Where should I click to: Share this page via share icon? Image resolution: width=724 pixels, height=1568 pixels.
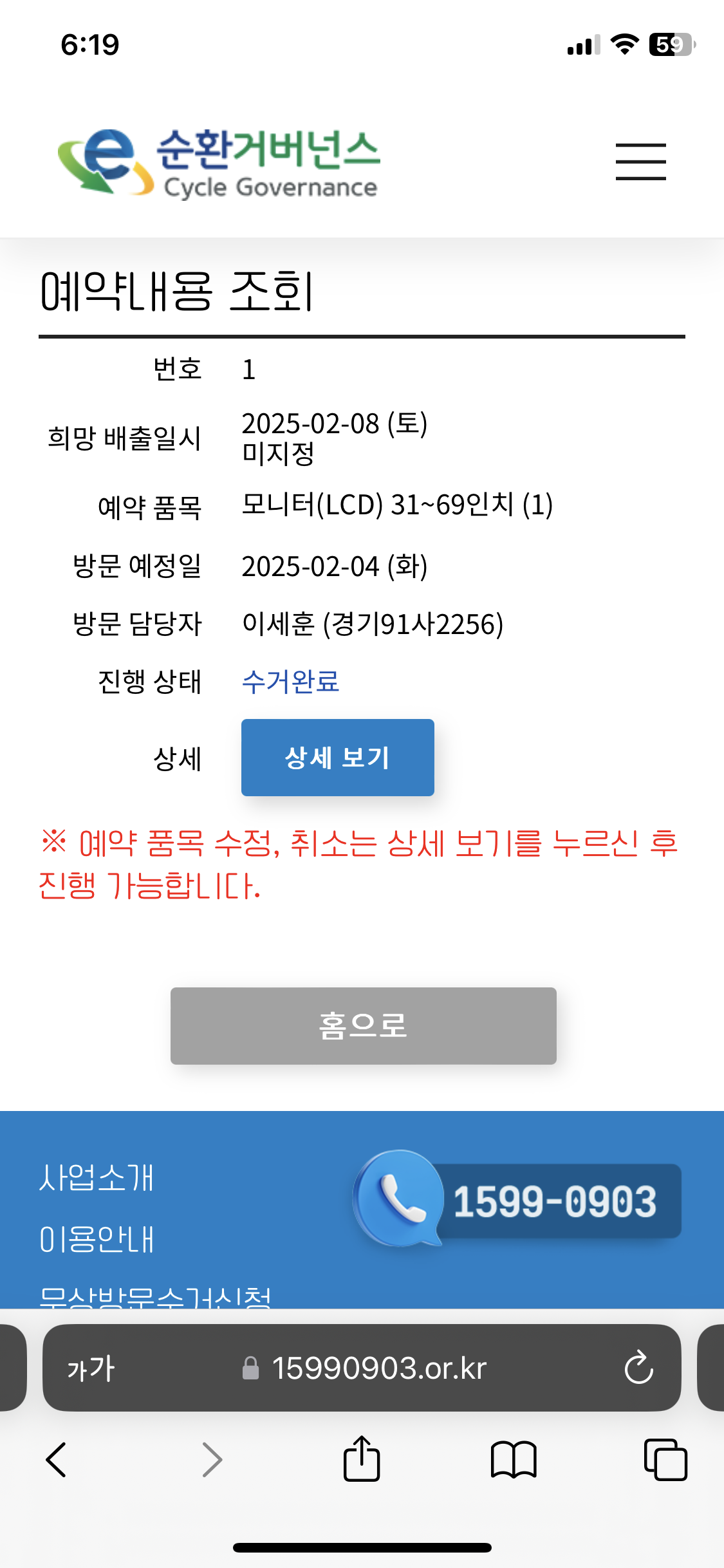pyautogui.click(x=362, y=1459)
